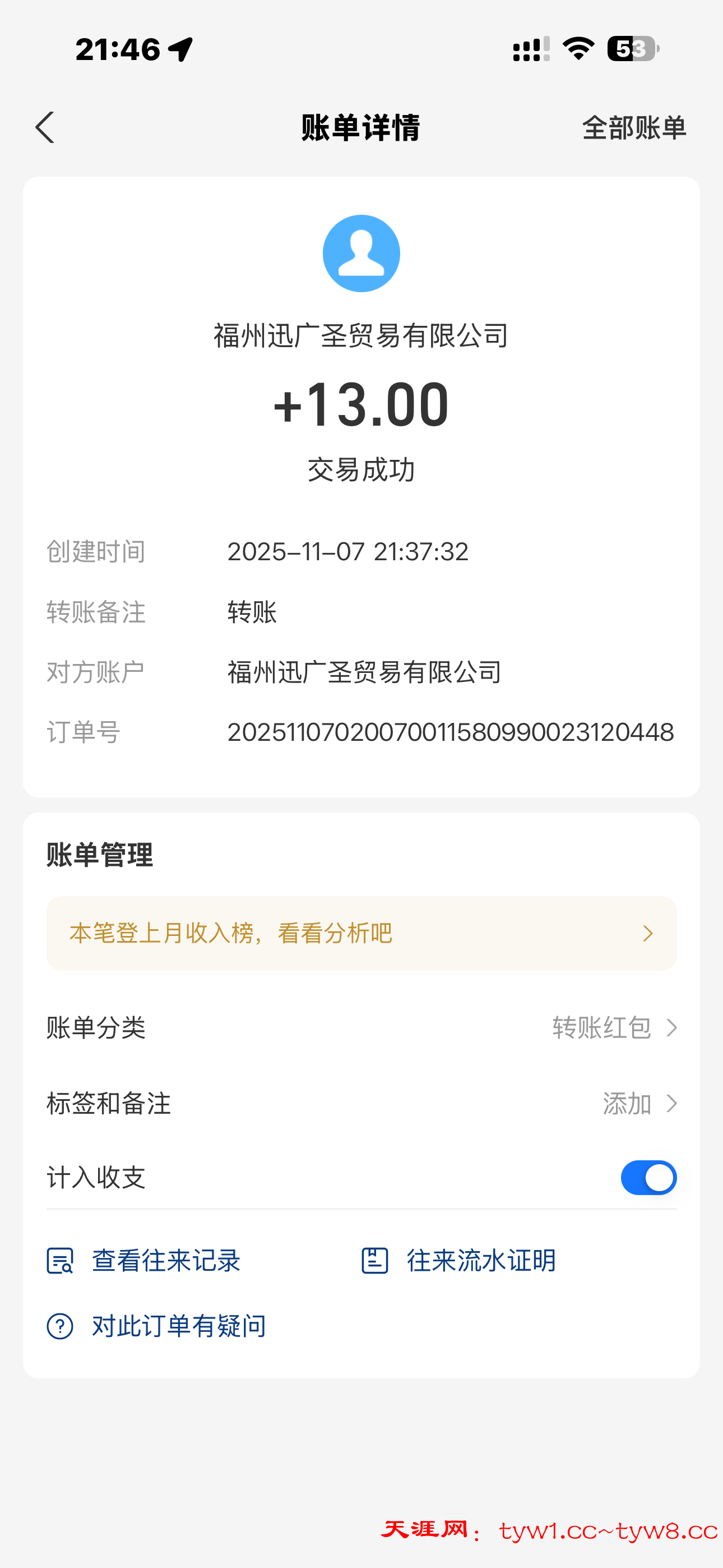The image size is (723, 1568).
Task: Open 全部账单 in the header
Action: pos(633,128)
